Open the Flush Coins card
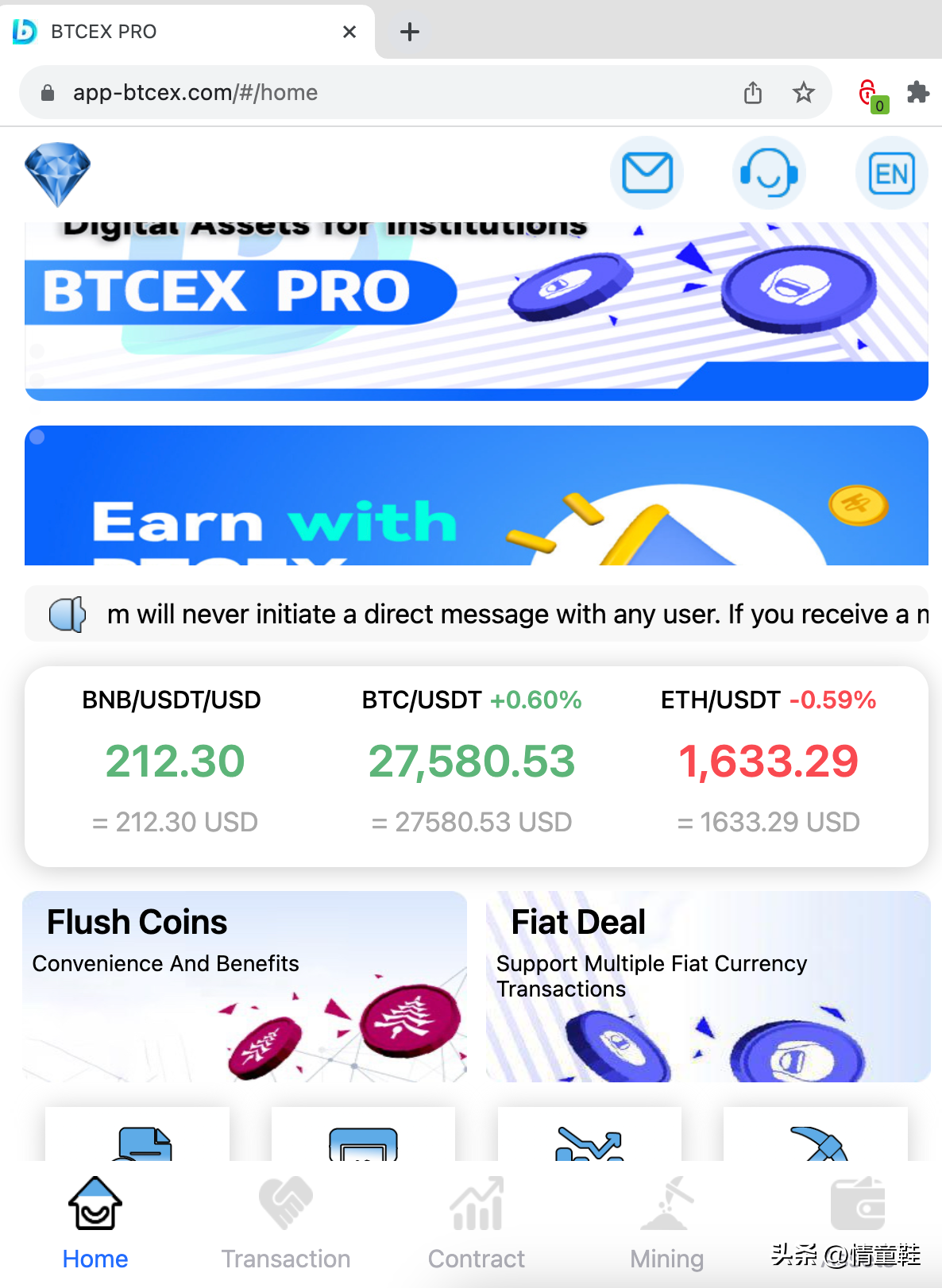Image resolution: width=942 pixels, height=1288 pixels. click(245, 986)
